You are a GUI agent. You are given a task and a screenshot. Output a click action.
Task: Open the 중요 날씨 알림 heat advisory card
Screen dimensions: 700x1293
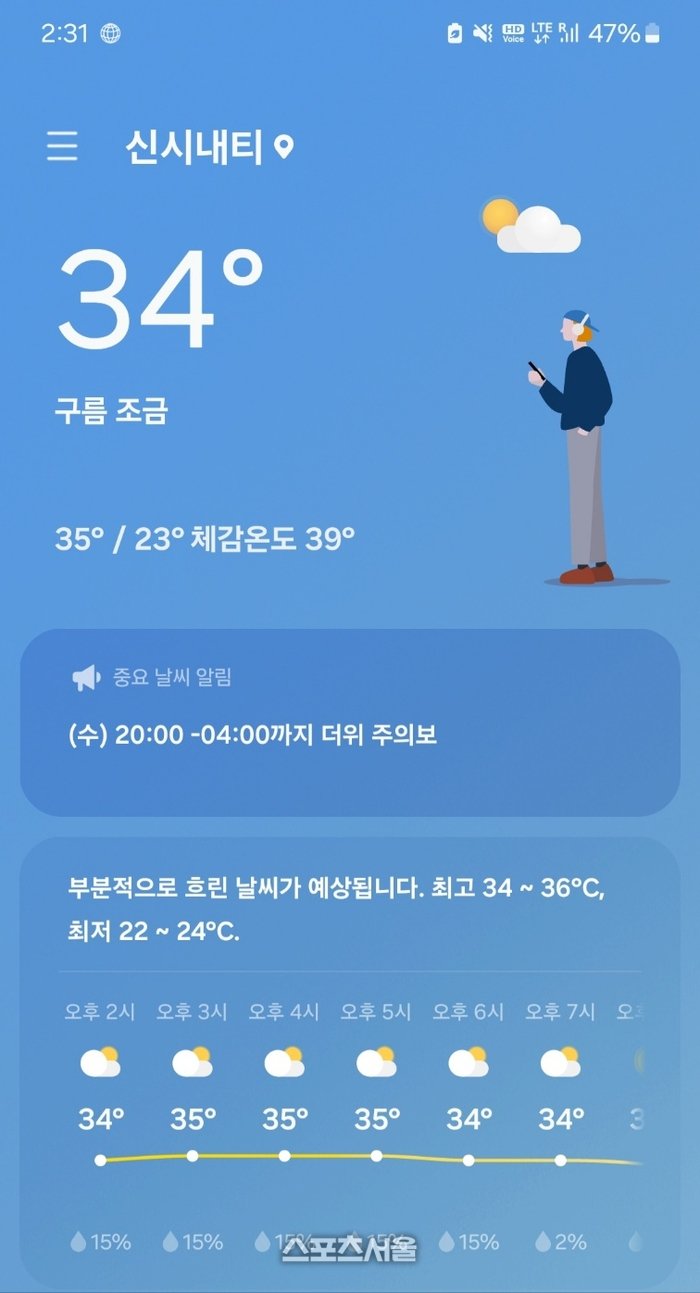pyautogui.click(x=350, y=722)
